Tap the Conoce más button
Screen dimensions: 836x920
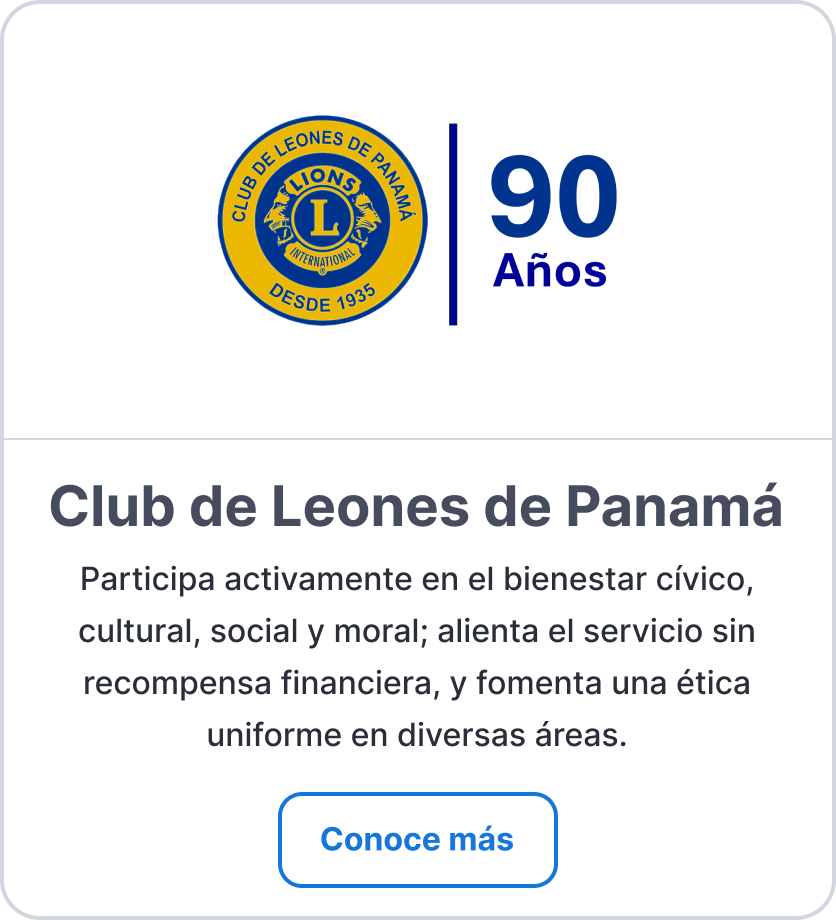(x=417, y=839)
